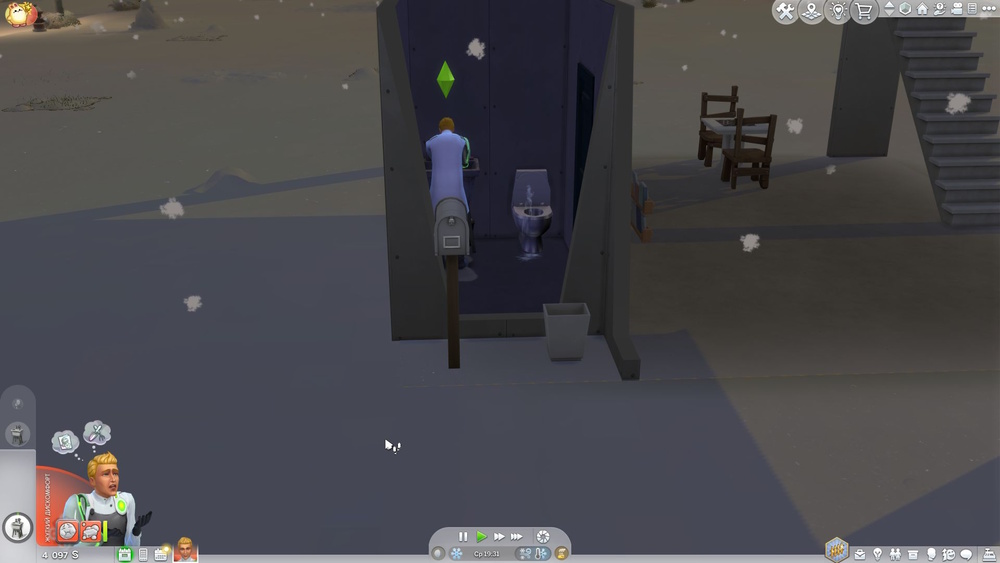Open the speech bubble panel icon
The width and height of the screenshot is (1000, 563).
(x=966, y=554)
